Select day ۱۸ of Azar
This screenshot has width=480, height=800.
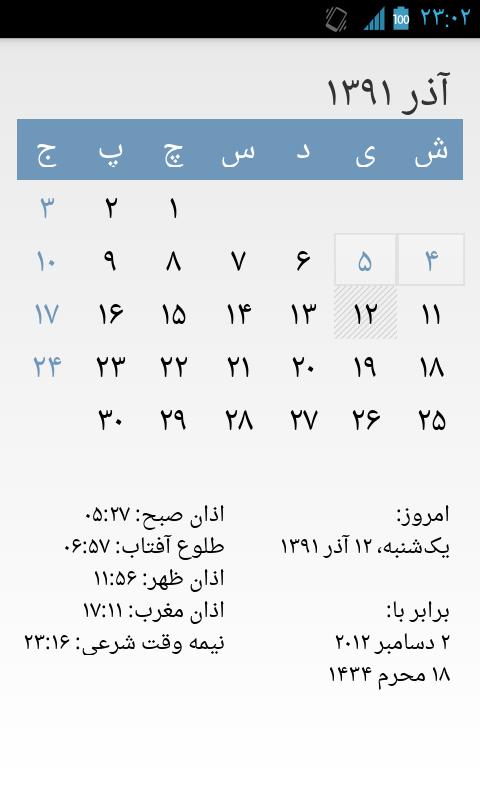coord(431,366)
